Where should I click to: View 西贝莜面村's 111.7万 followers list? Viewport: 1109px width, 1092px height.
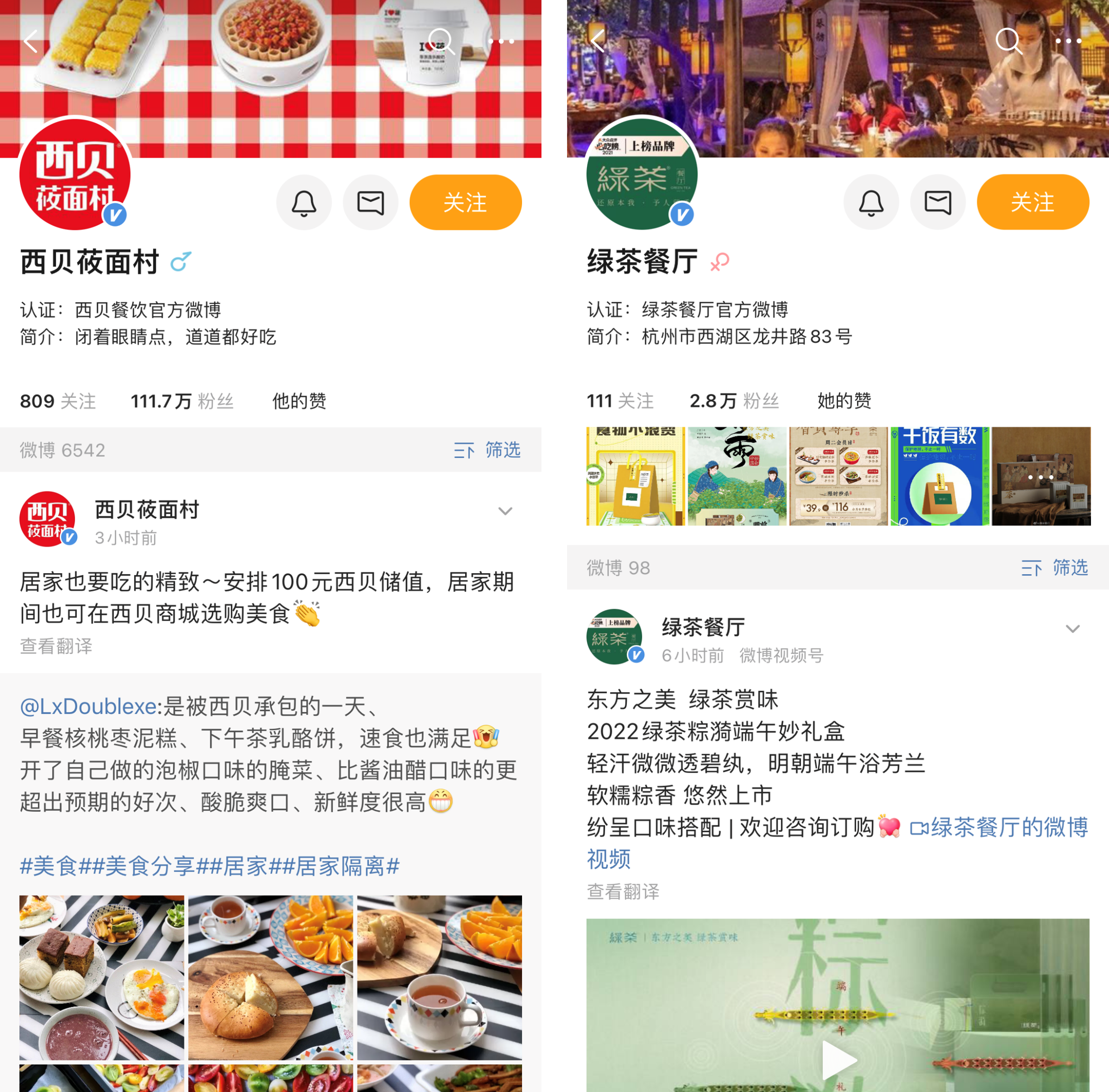pyautogui.click(x=182, y=401)
